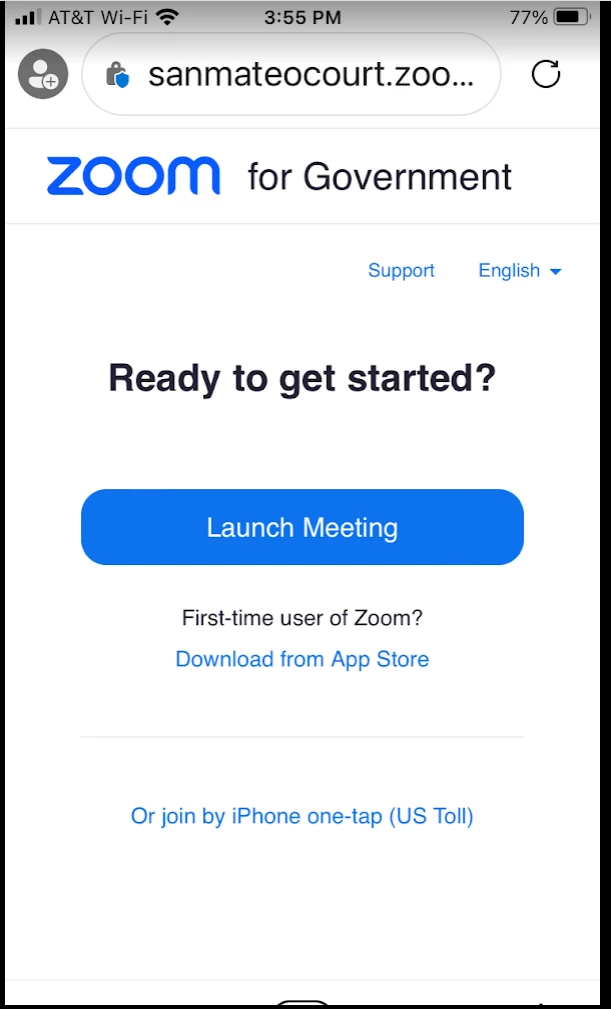Tap the Launch Meeting button
611x1009 pixels.
tap(302, 527)
